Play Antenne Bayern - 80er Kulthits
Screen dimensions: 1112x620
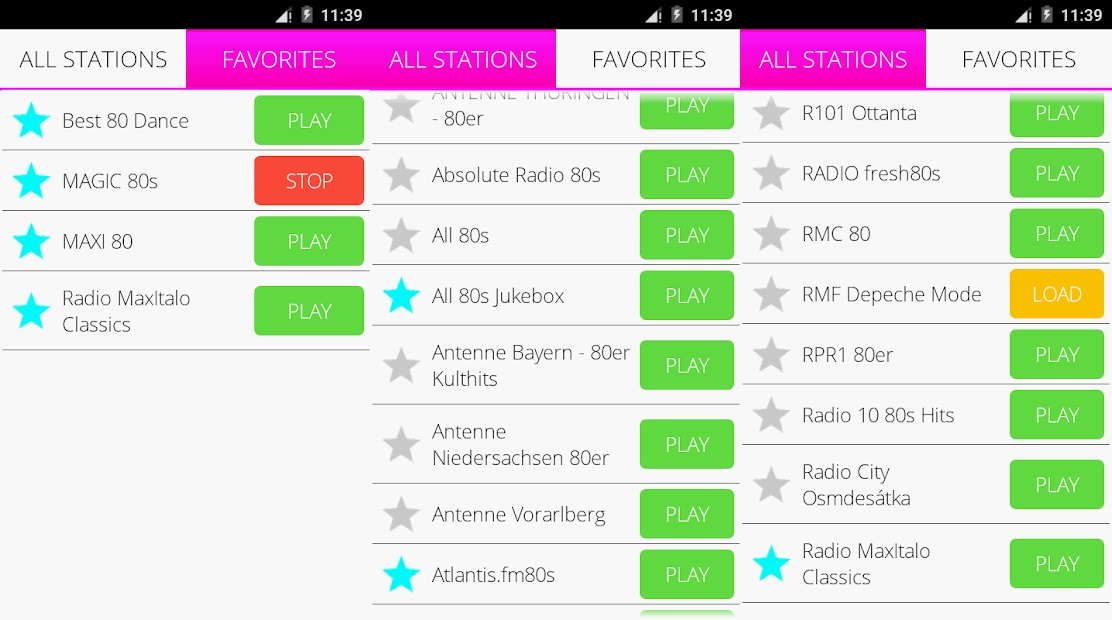[x=687, y=365]
